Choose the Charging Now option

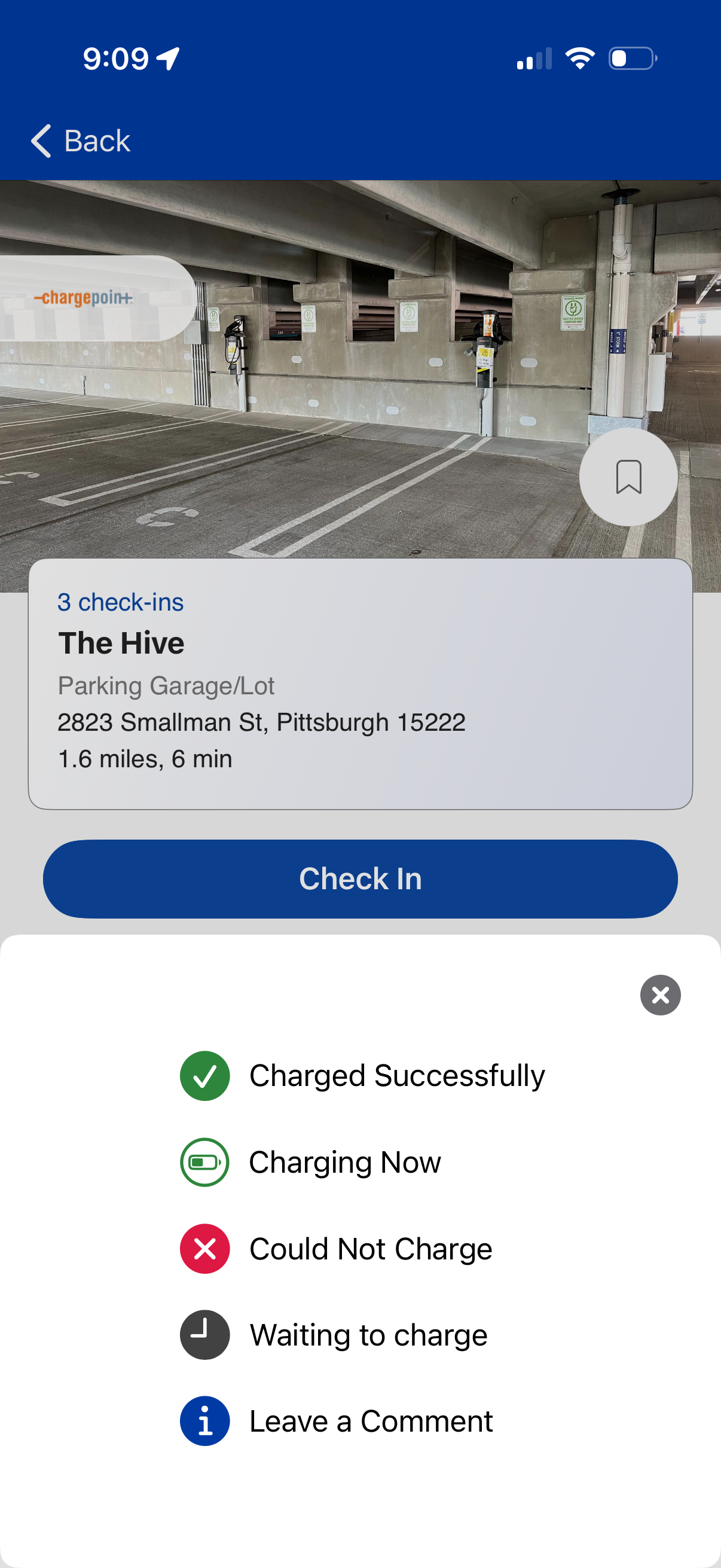(x=344, y=1161)
